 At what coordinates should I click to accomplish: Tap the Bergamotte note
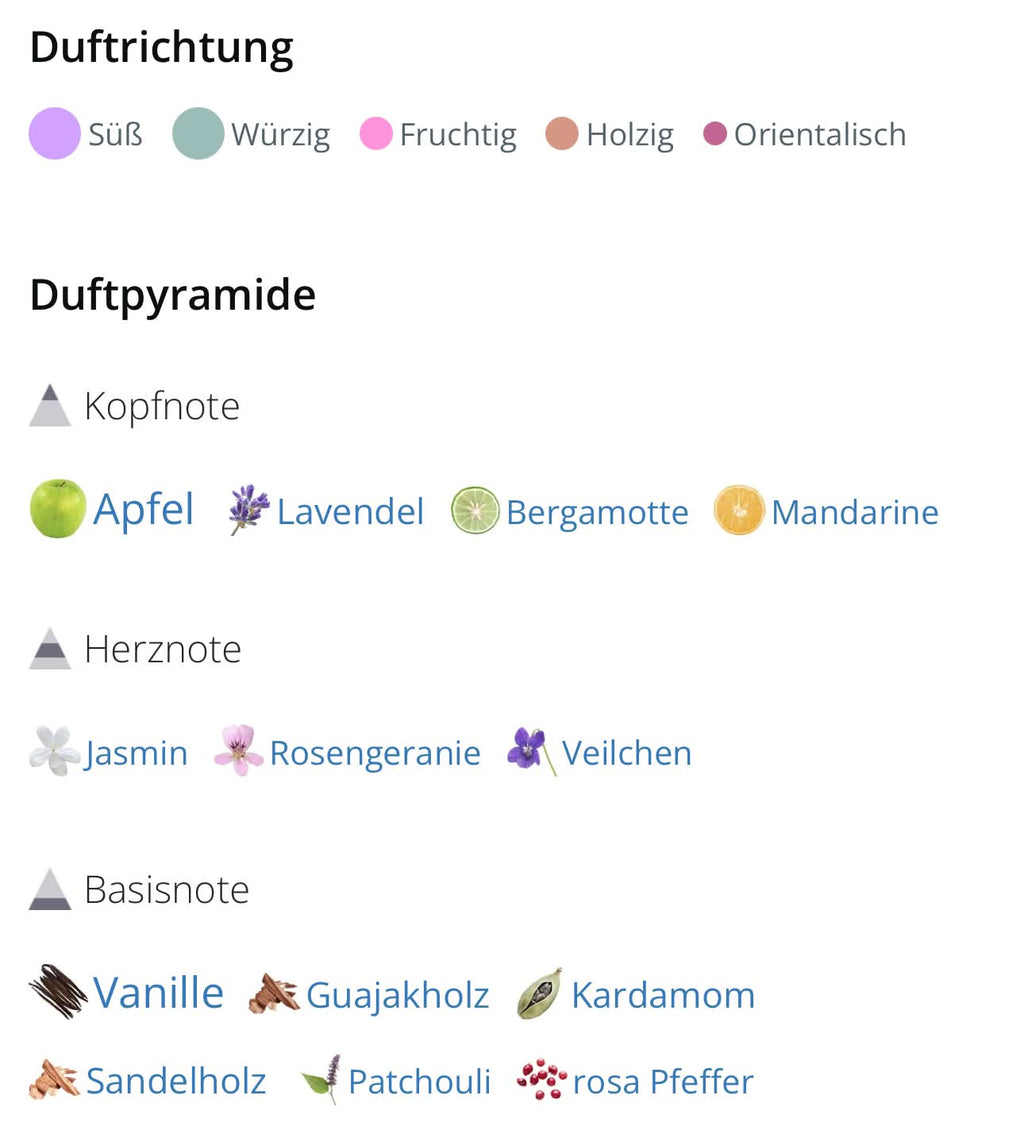coord(596,513)
